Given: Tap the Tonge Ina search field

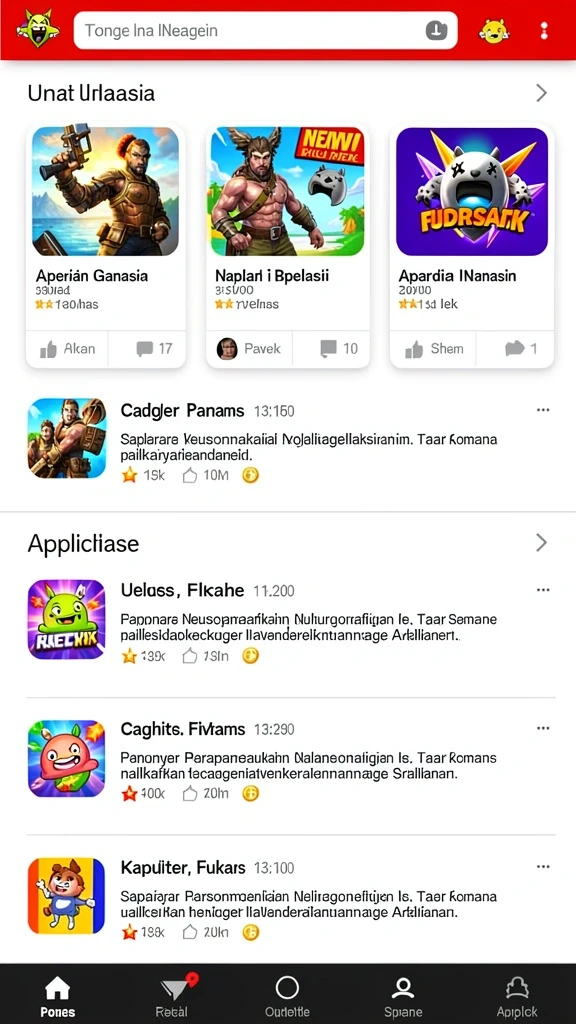Looking at the screenshot, I should coord(265,30).
